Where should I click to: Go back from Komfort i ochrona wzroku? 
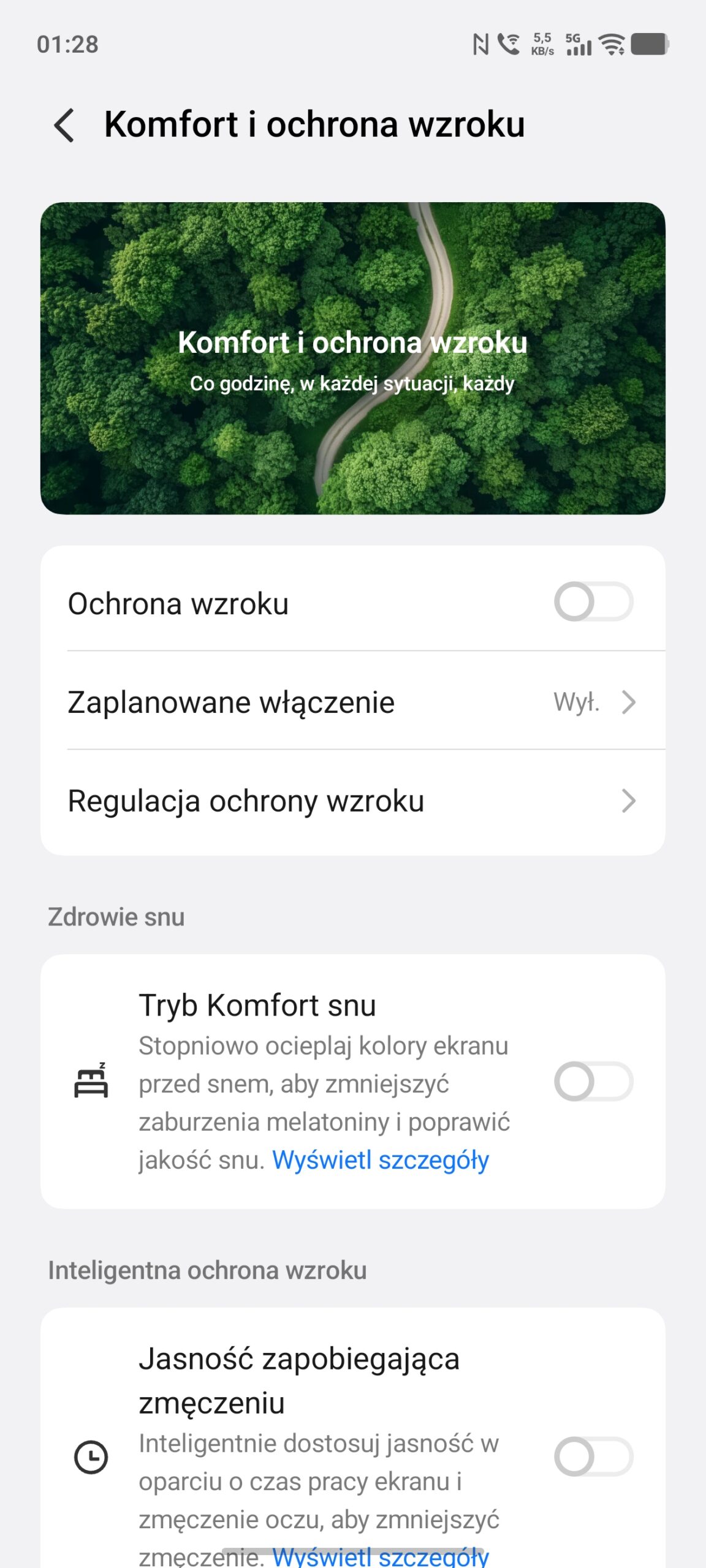pos(64,125)
